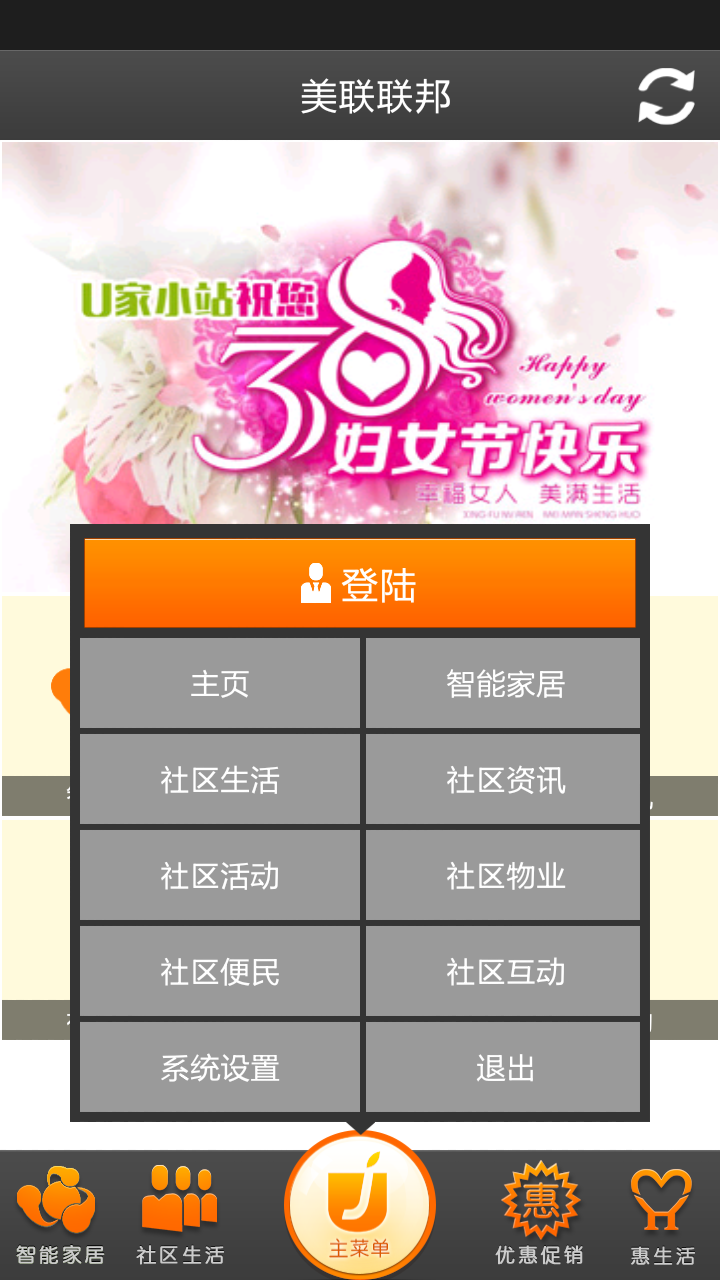The image size is (720, 1280).
Task: Open the 优惠促销 tab
Action: coord(540,1215)
